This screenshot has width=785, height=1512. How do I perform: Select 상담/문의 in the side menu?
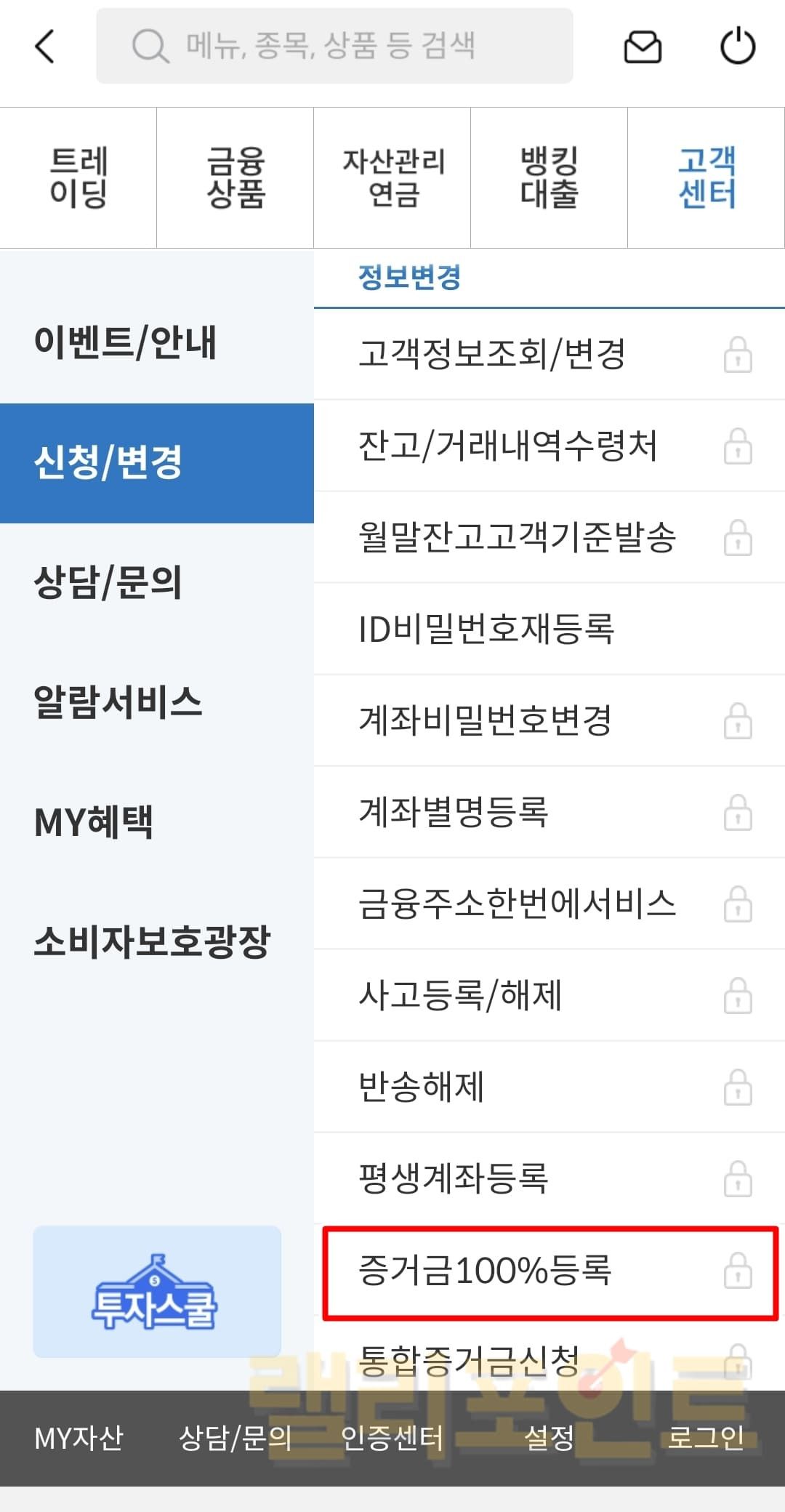pyautogui.click(x=108, y=582)
